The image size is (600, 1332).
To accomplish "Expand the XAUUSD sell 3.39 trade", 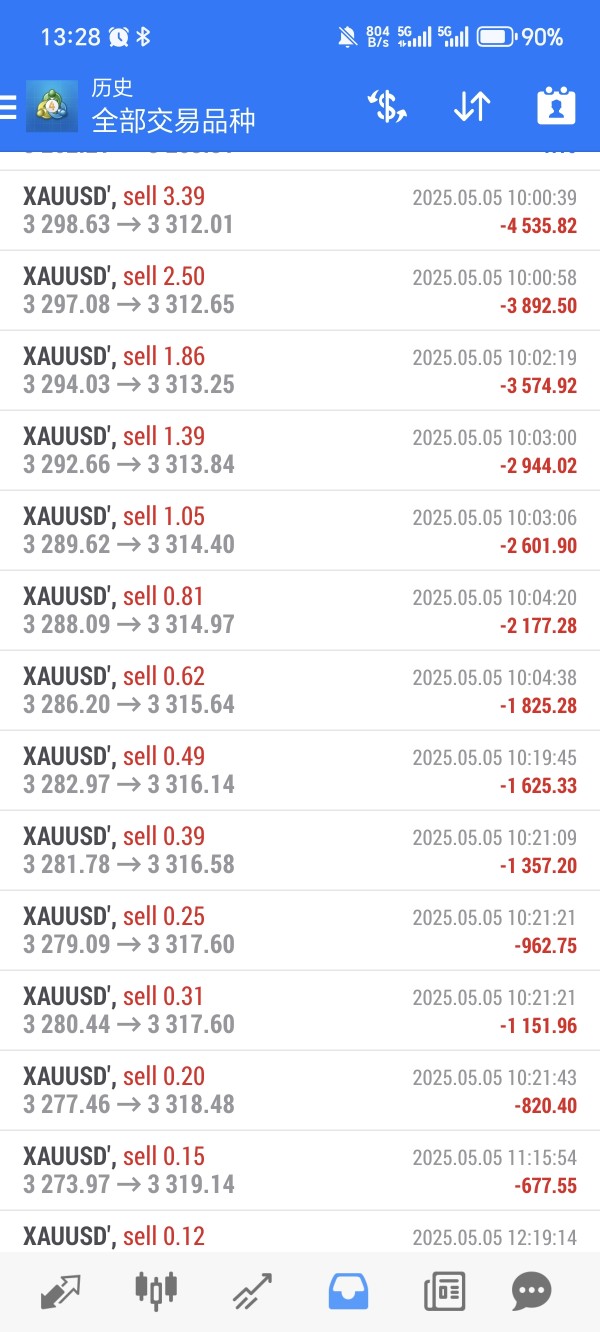I will (x=300, y=210).
